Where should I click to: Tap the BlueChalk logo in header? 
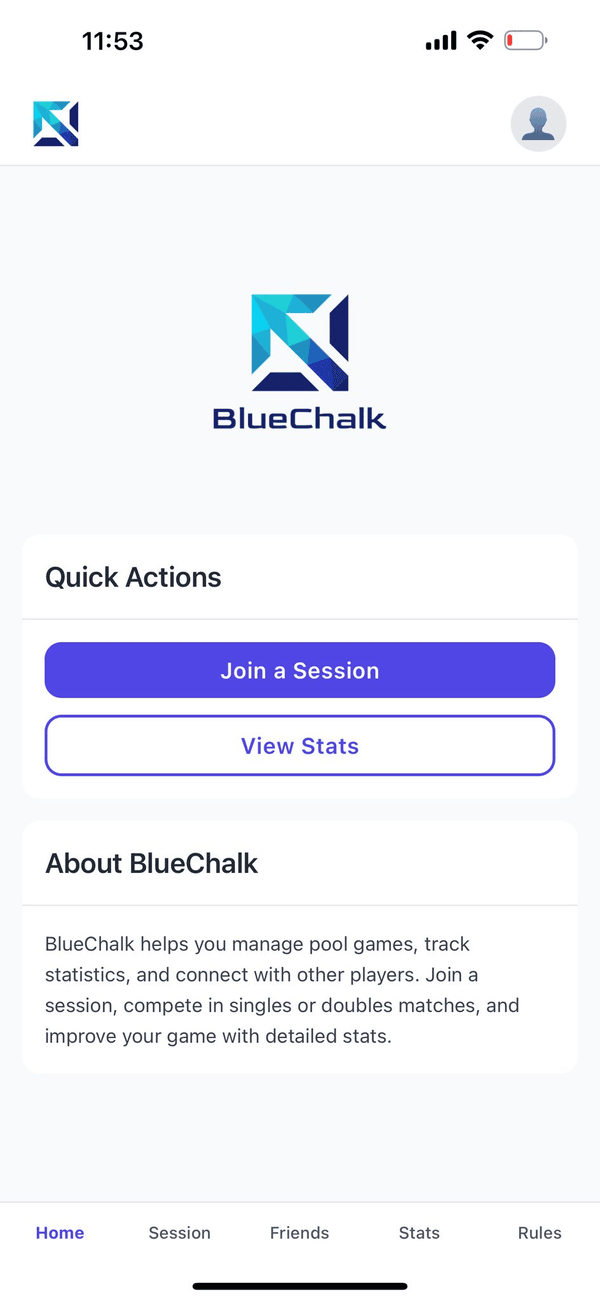[56, 124]
